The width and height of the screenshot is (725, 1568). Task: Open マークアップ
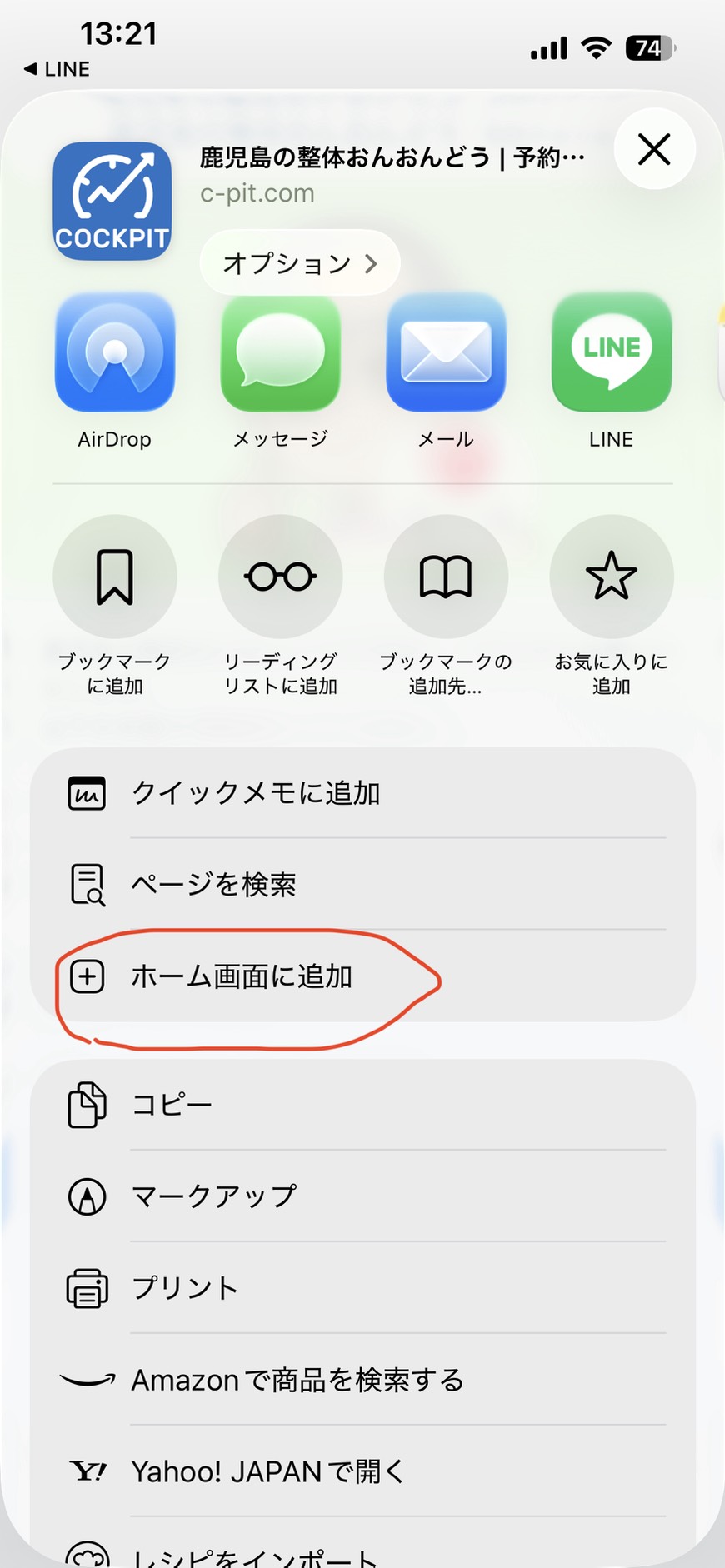362,1196
